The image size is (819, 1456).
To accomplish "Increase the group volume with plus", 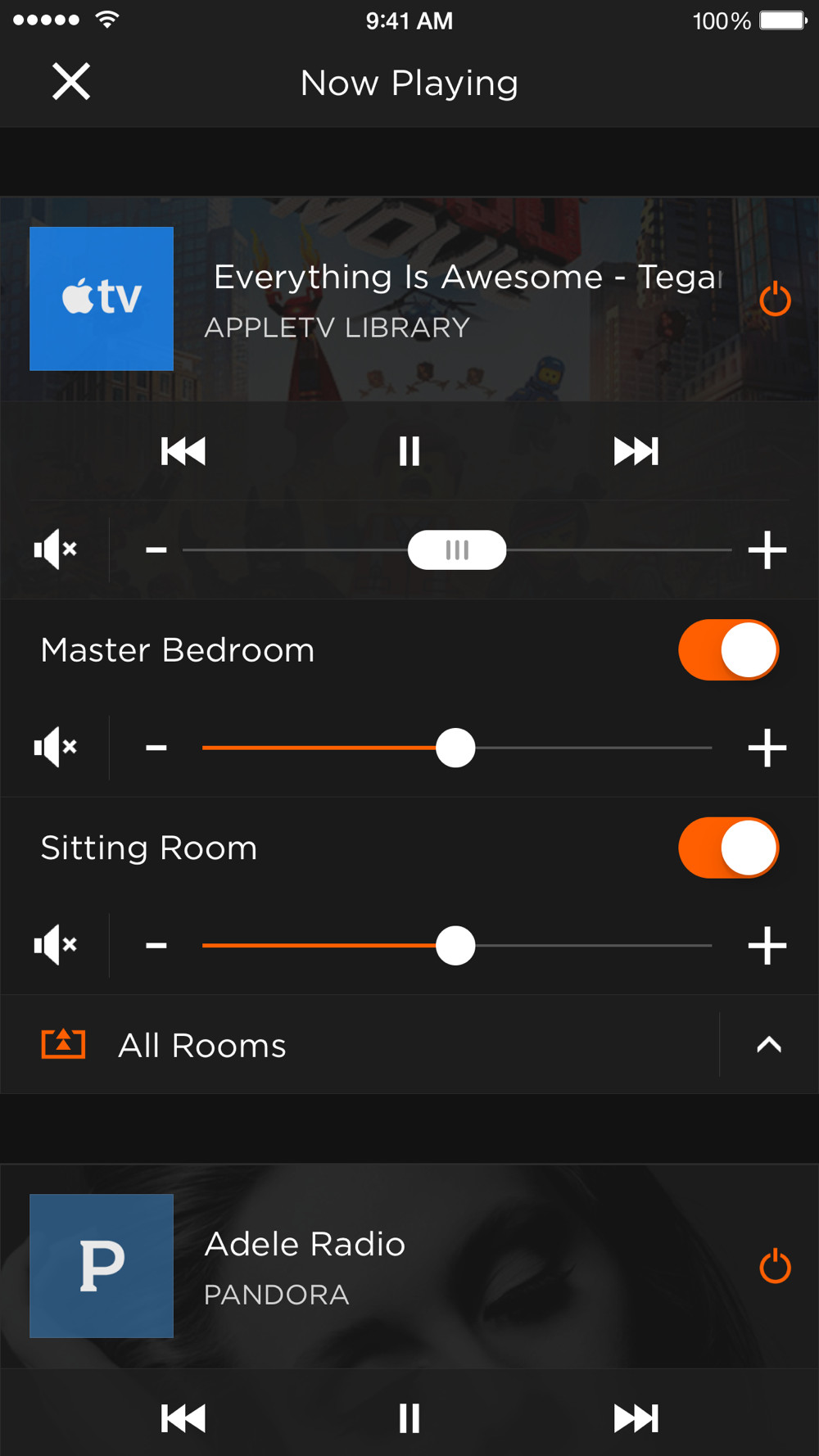I will click(x=767, y=549).
